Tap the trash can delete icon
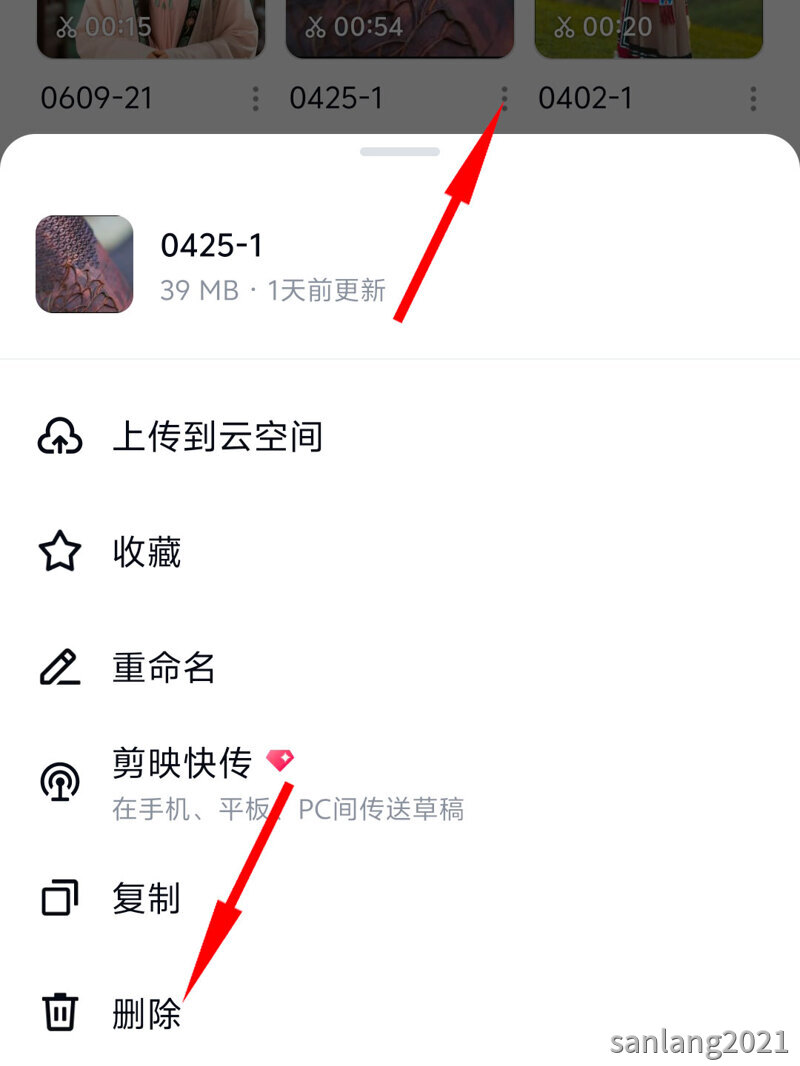 [59, 1012]
